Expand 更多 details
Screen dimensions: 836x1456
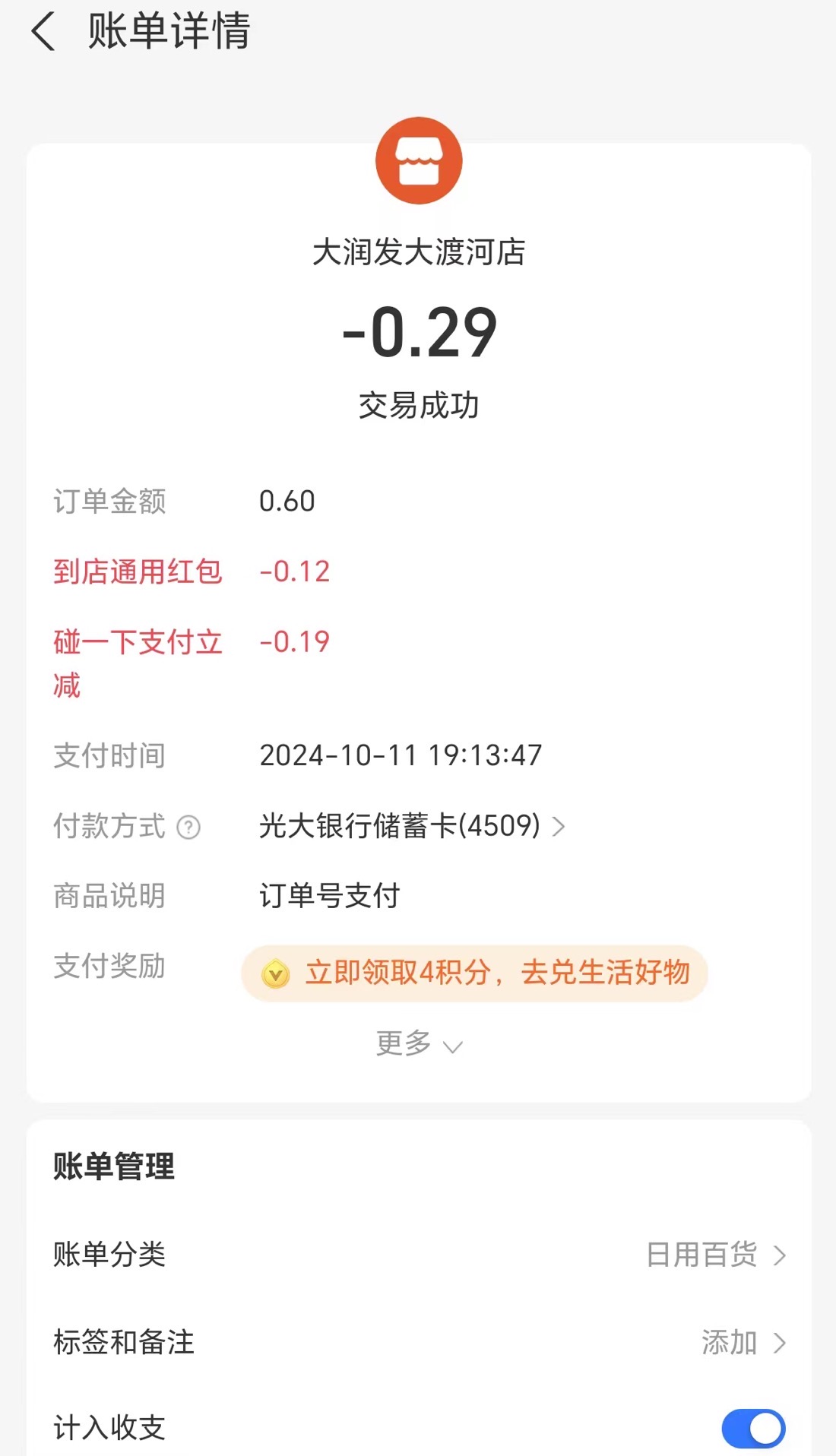[x=419, y=1044]
